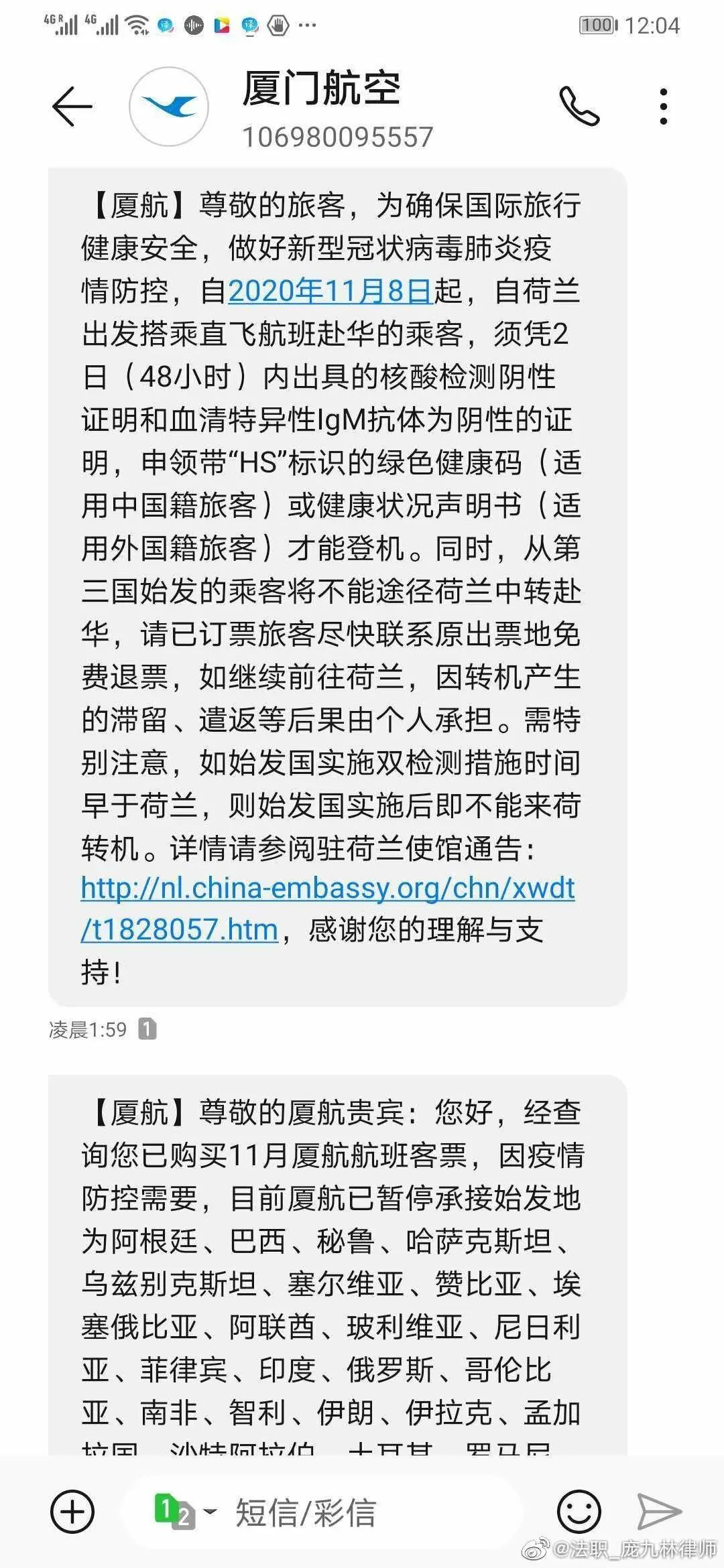Open the plus attachment button

(72, 1512)
